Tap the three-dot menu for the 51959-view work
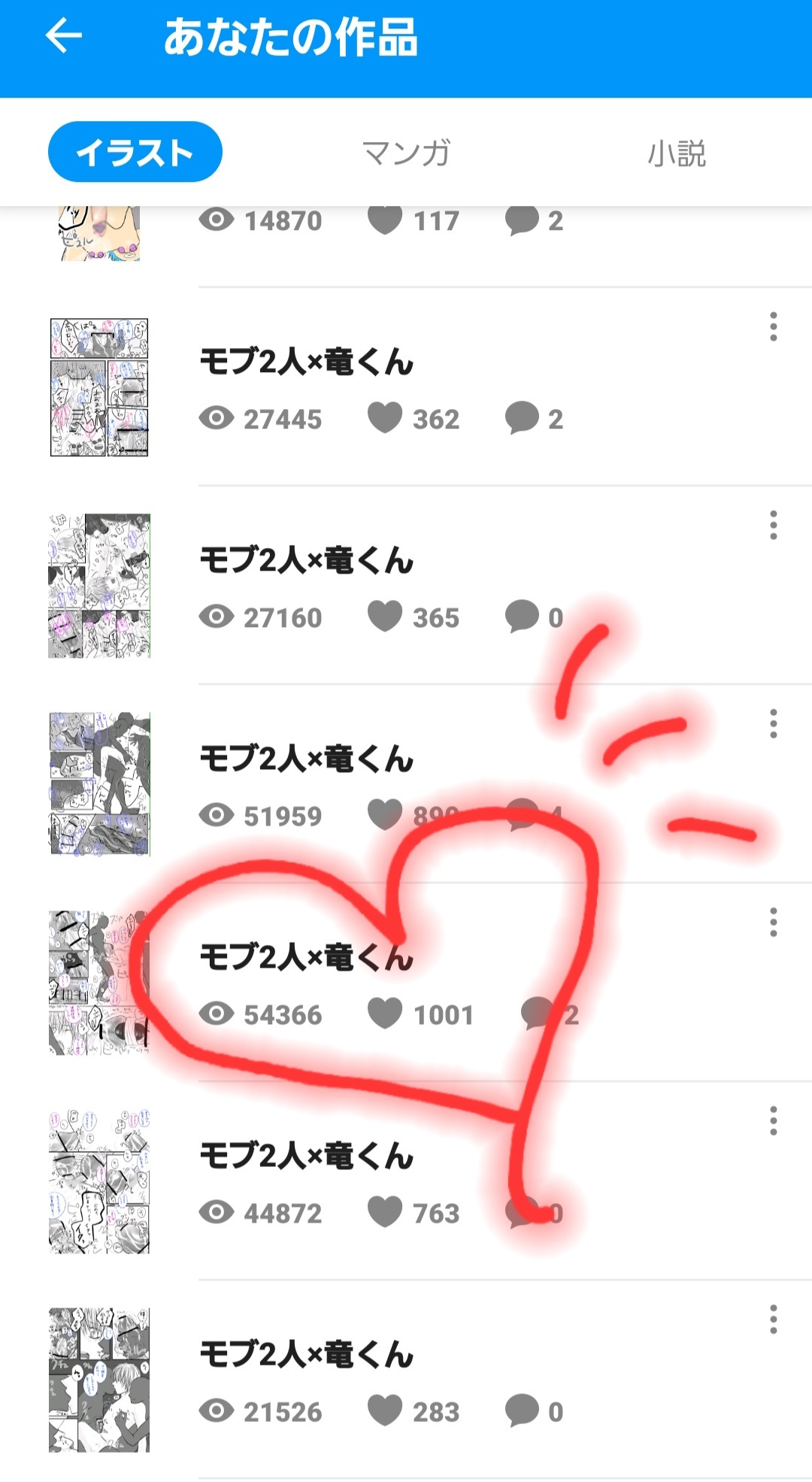 pos(773,724)
